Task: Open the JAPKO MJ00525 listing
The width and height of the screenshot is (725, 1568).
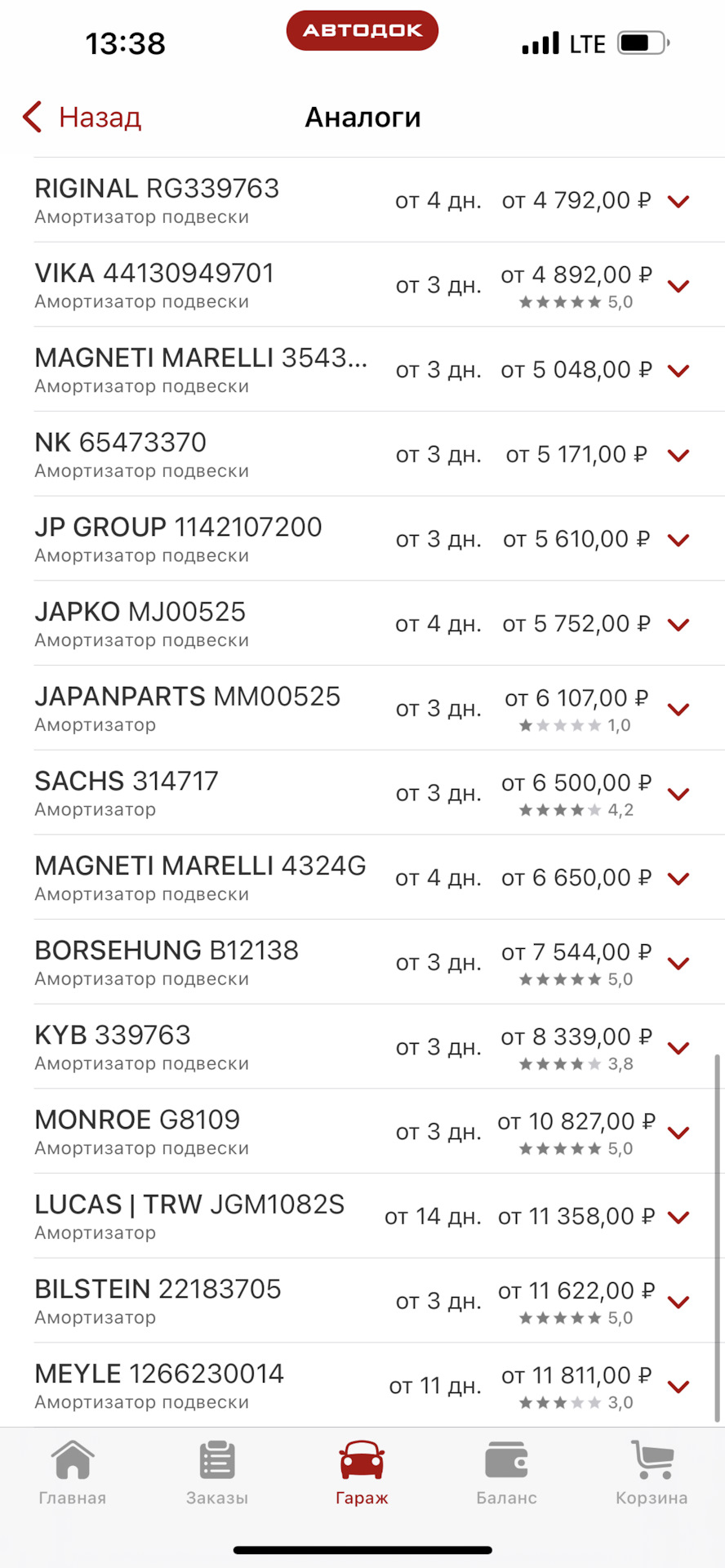Action: 362,624
